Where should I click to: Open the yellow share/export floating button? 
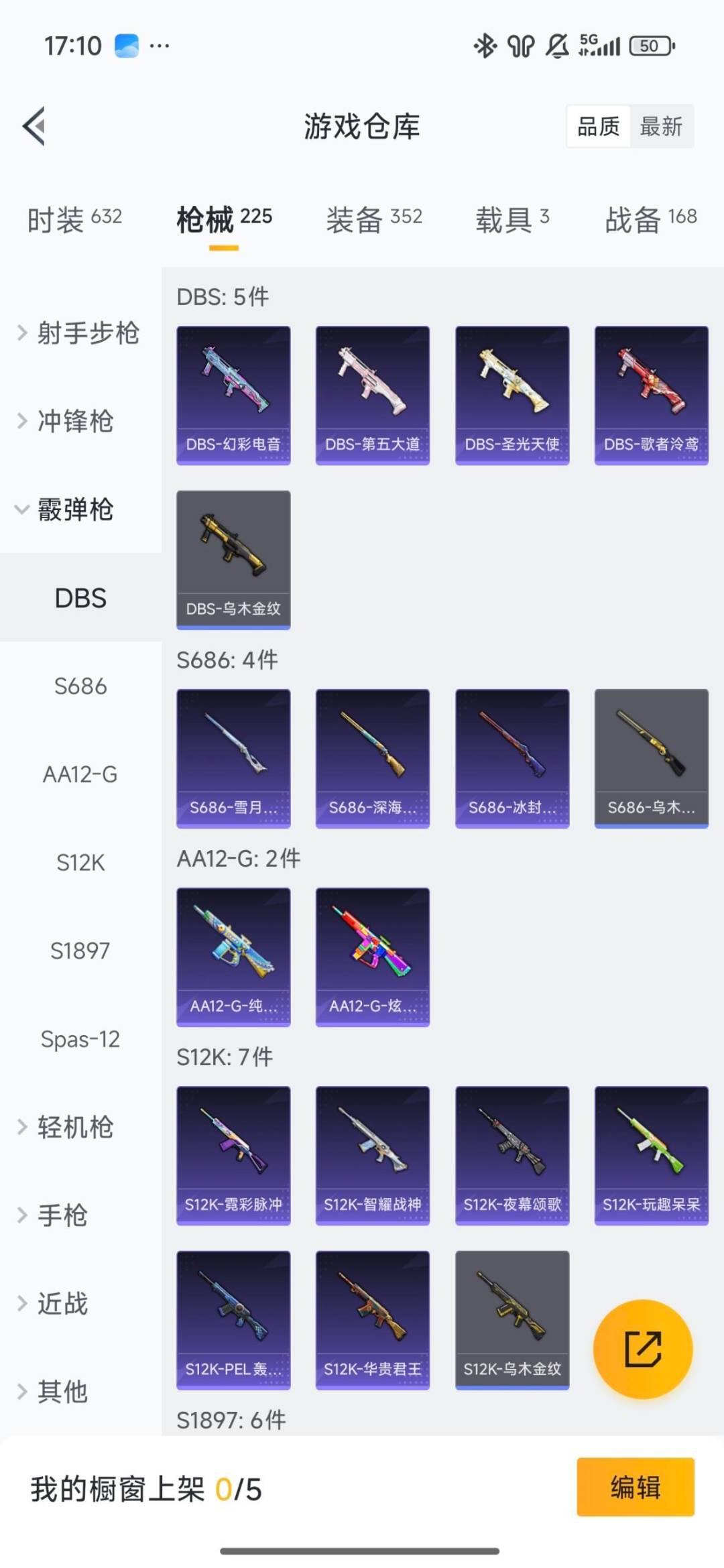click(642, 1350)
